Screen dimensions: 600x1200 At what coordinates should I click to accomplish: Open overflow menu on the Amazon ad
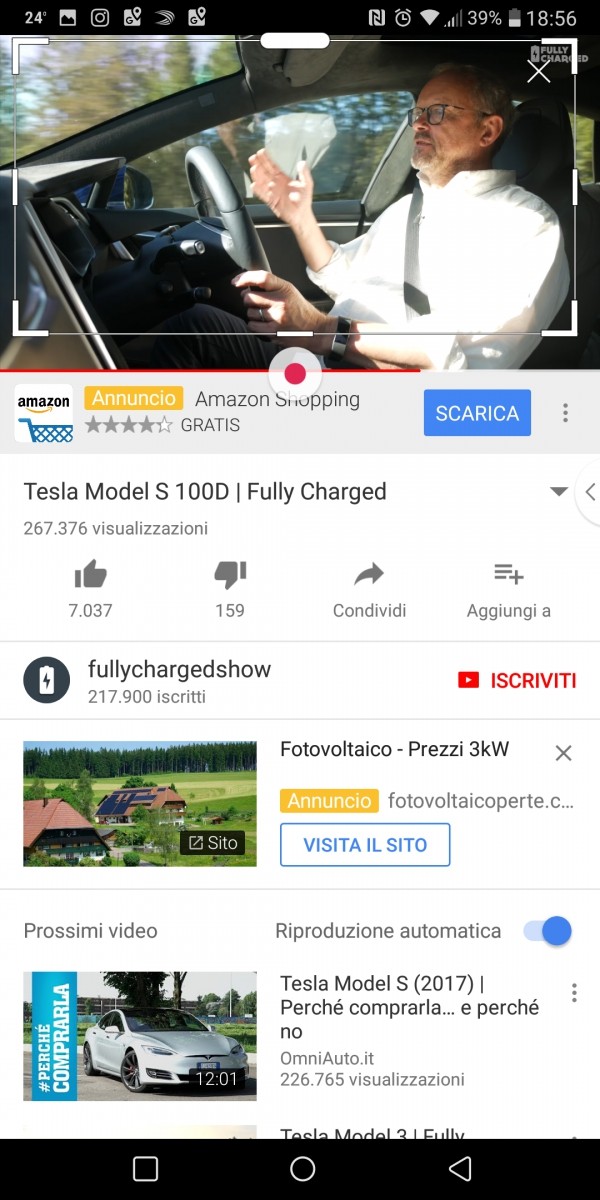point(565,413)
